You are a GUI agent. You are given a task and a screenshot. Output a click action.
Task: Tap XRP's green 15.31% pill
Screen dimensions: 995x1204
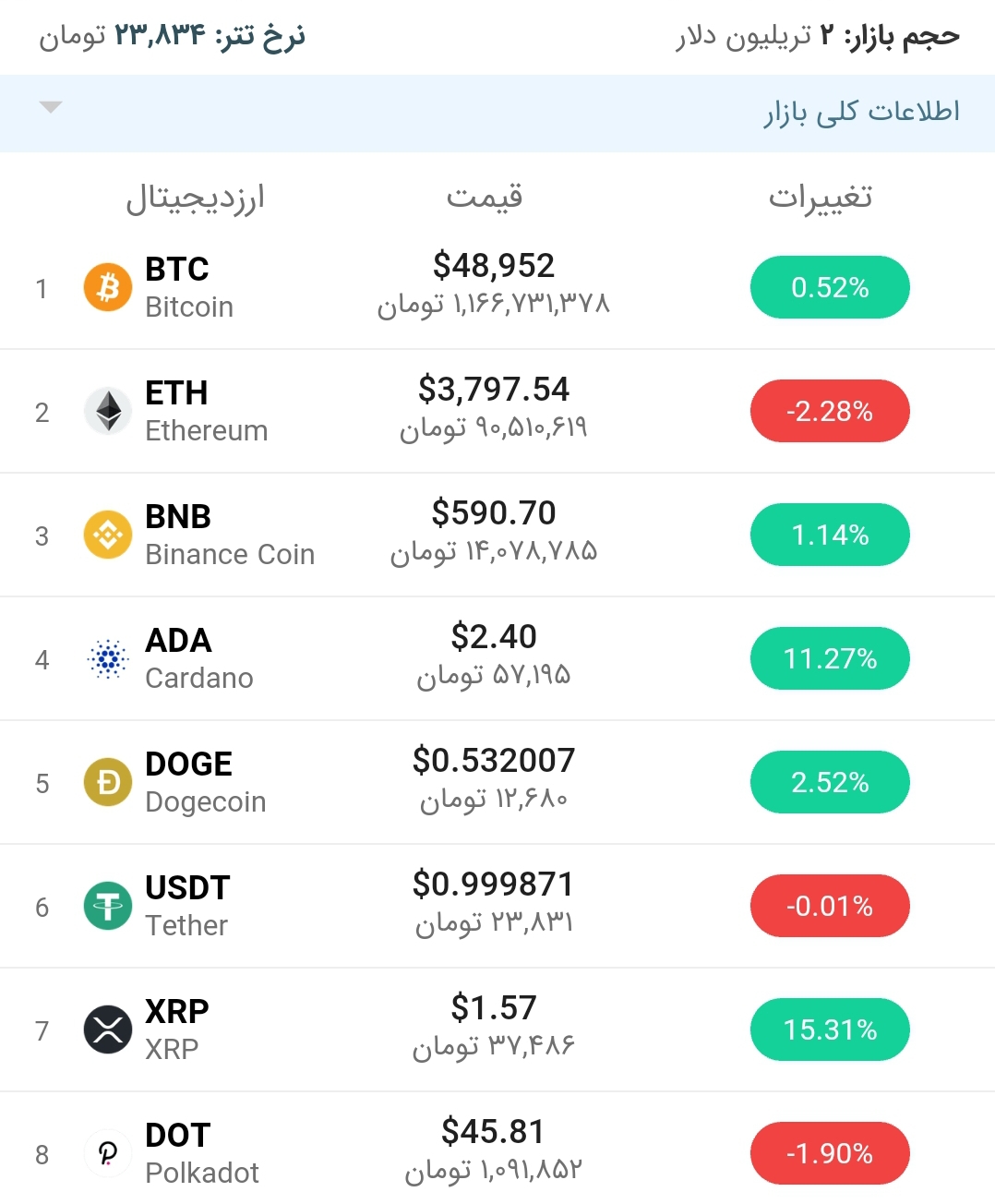tap(829, 1029)
